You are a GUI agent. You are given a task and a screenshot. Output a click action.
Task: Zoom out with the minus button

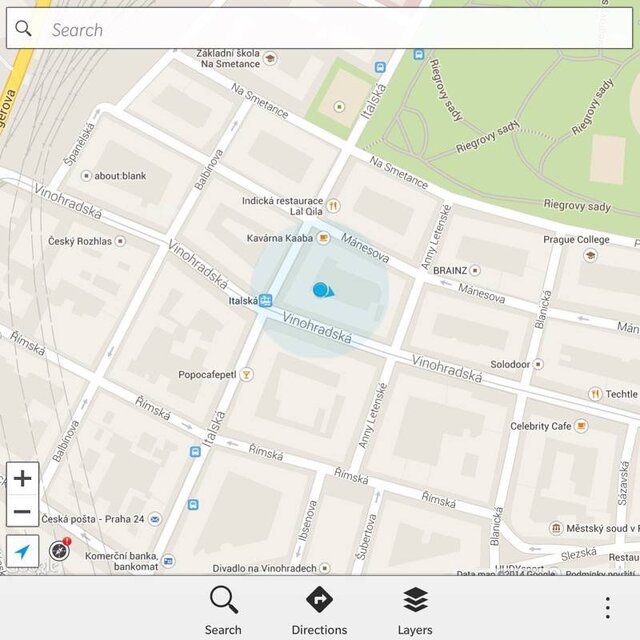[22, 513]
